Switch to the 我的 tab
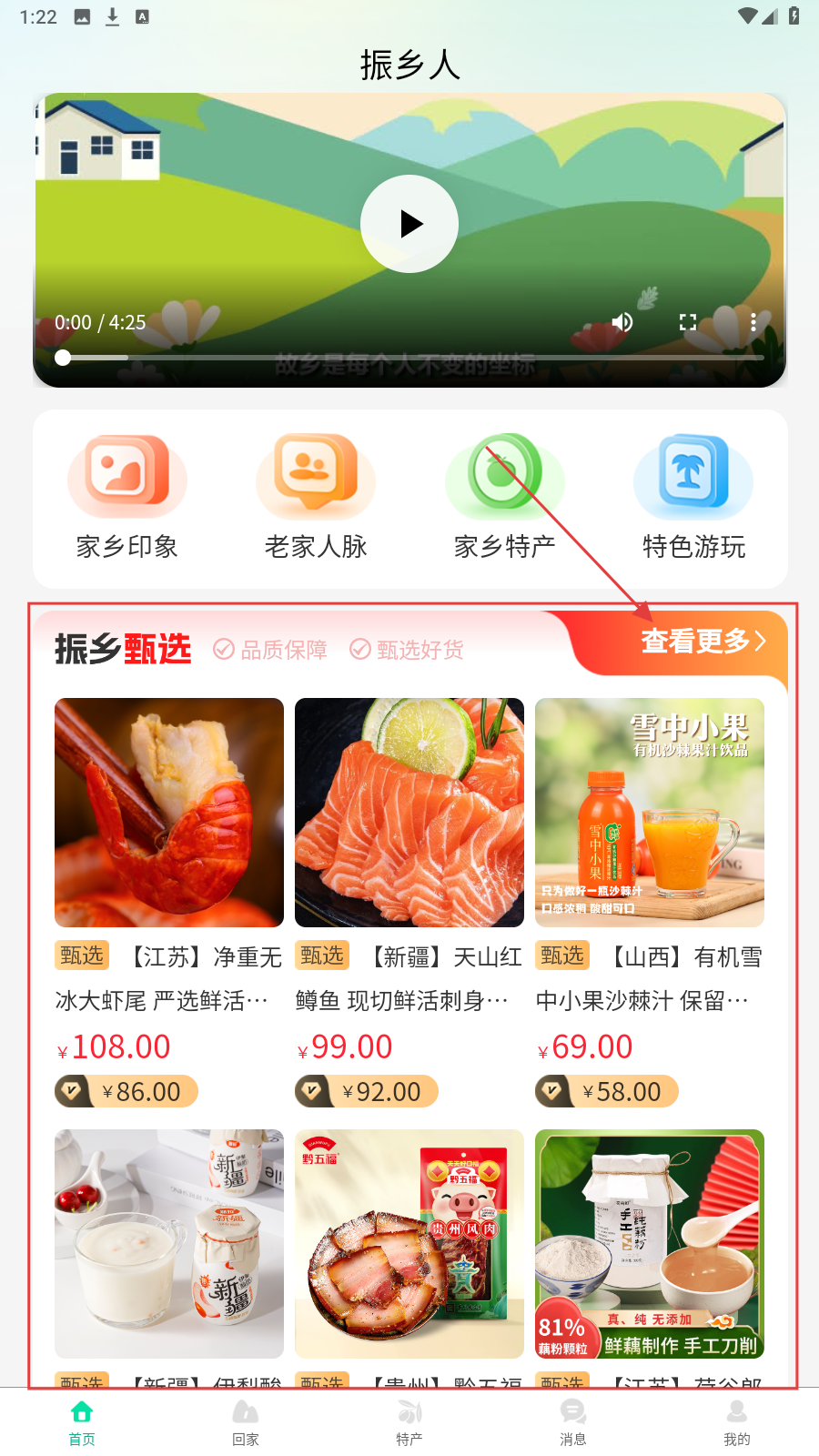819x1456 pixels. click(x=737, y=1422)
